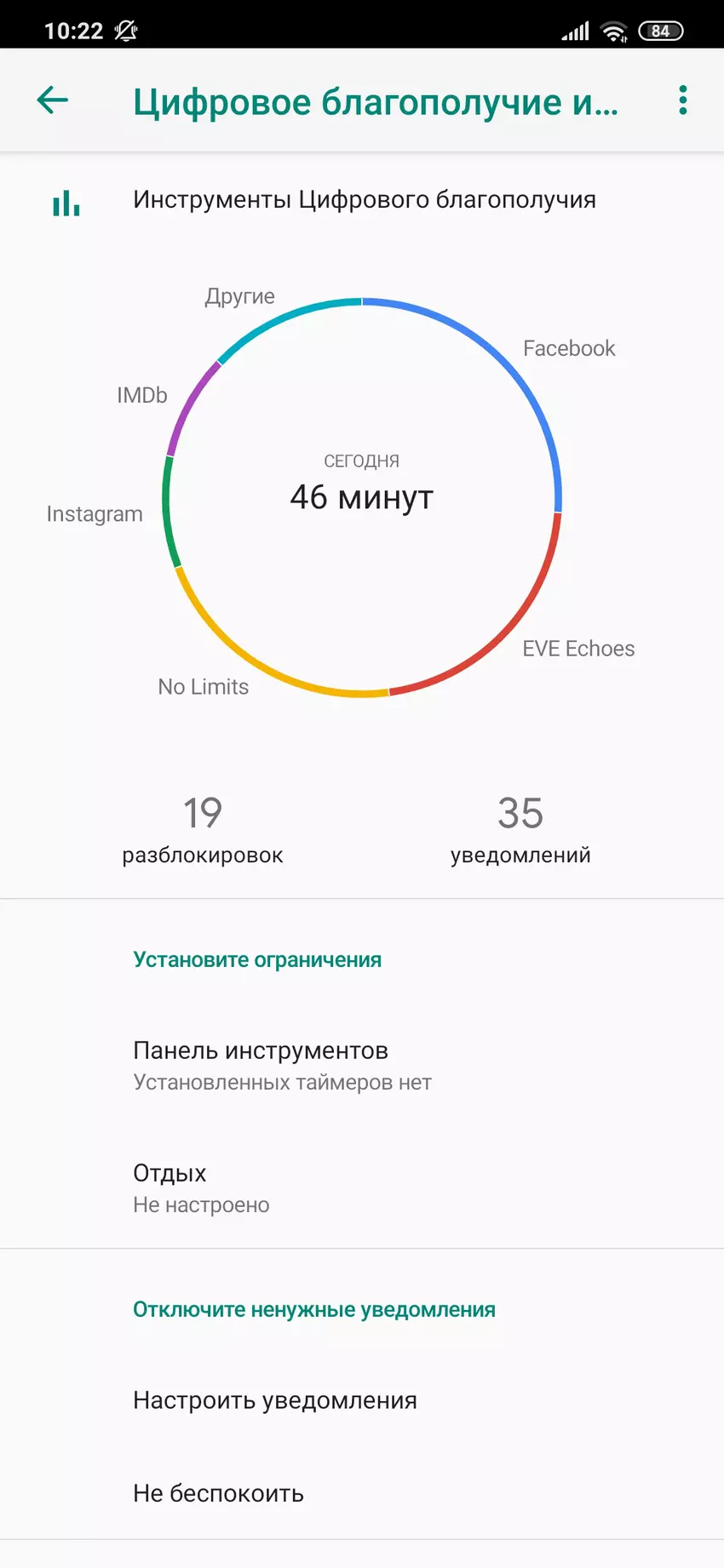Tap the Wi-Fi icon in the status bar
Viewport: 724px width, 1568px height.
[x=615, y=28]
